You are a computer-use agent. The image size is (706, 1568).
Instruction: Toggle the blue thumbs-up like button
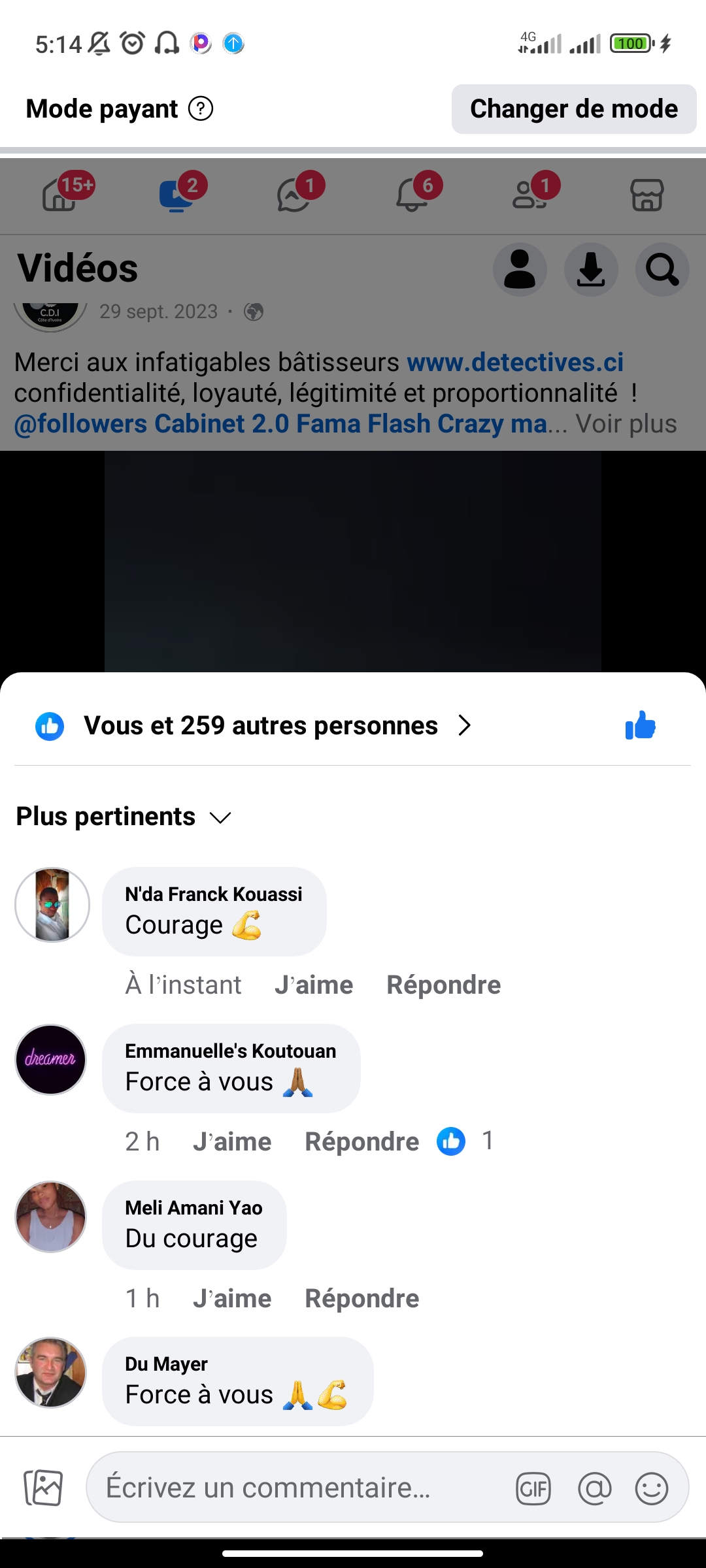(x=641, y=725)
